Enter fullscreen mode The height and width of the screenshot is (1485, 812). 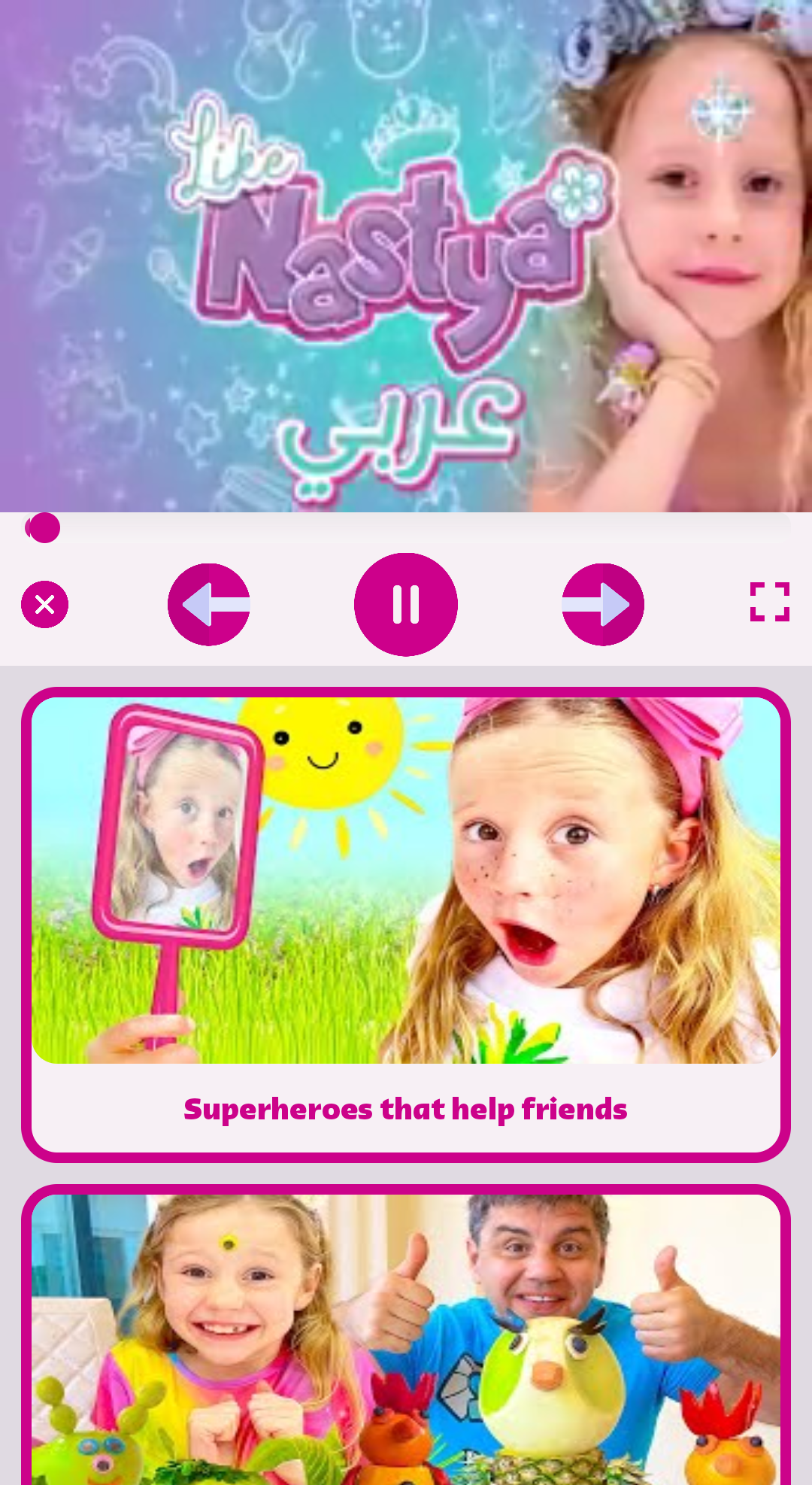pos(769,602)
